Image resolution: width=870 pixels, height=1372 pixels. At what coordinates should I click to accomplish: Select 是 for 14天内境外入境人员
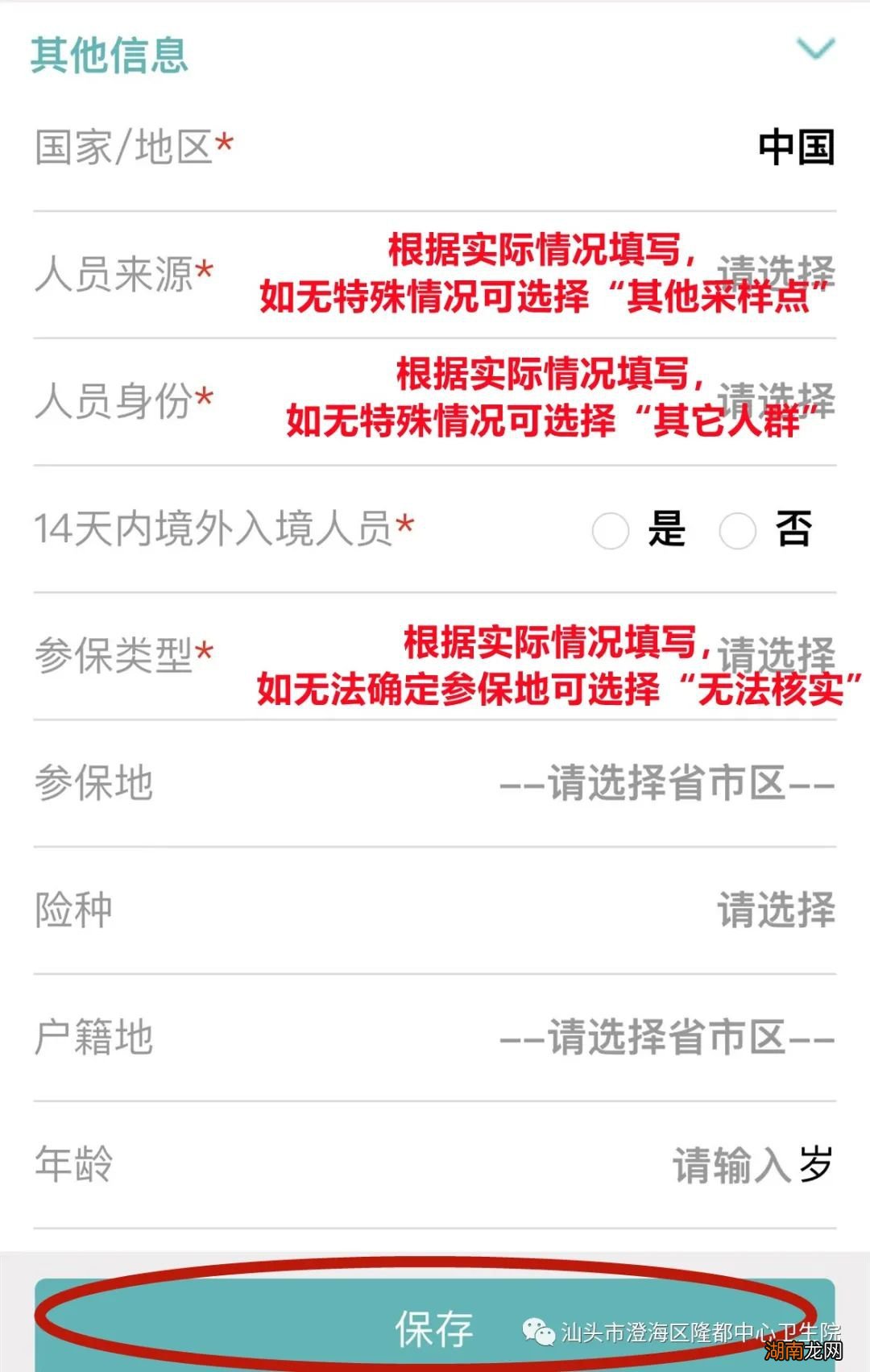click(x=612, y=532)
